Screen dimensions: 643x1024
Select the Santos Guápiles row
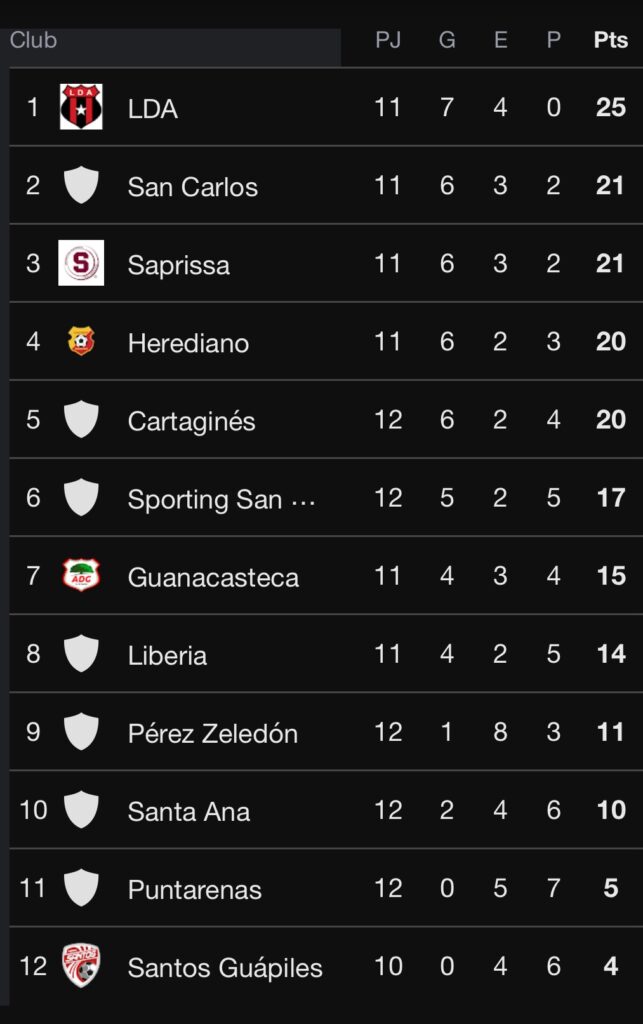pyautogui.click(x=225, y=967)
